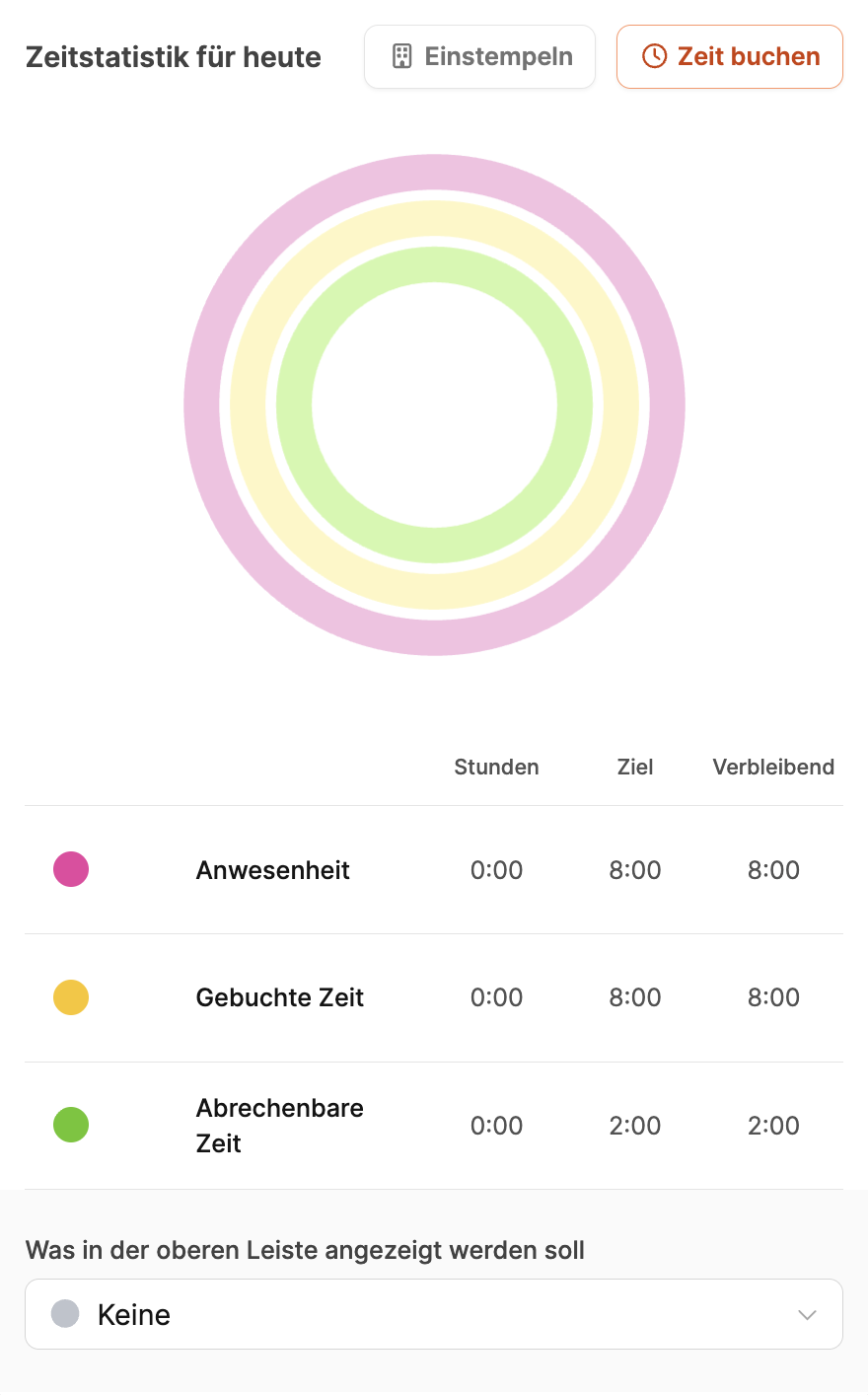Tap the Einstempeln button
The image size is (868, 1395).
coord(480,57)
